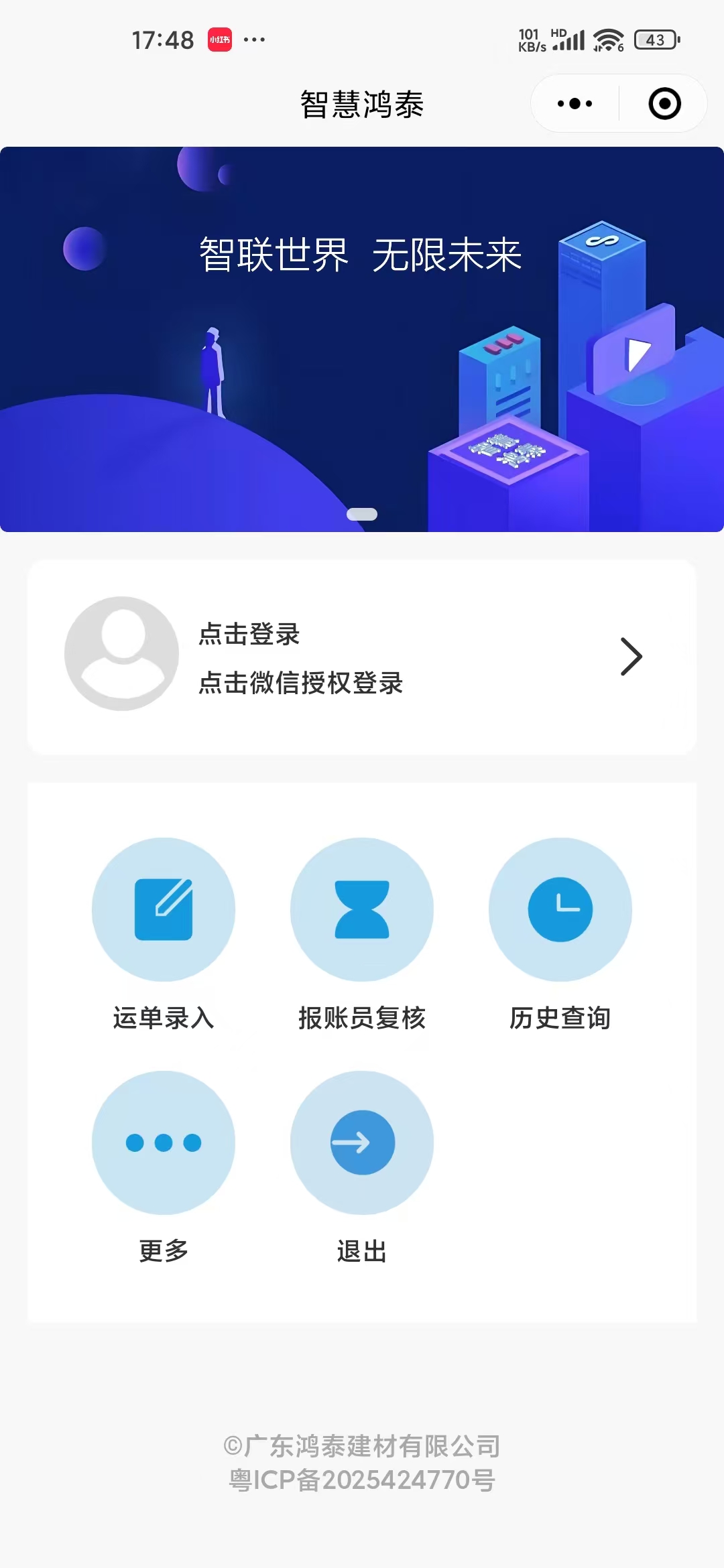Open the mini program more-options menu
The image size is (724, 1568).
(575, 104)
